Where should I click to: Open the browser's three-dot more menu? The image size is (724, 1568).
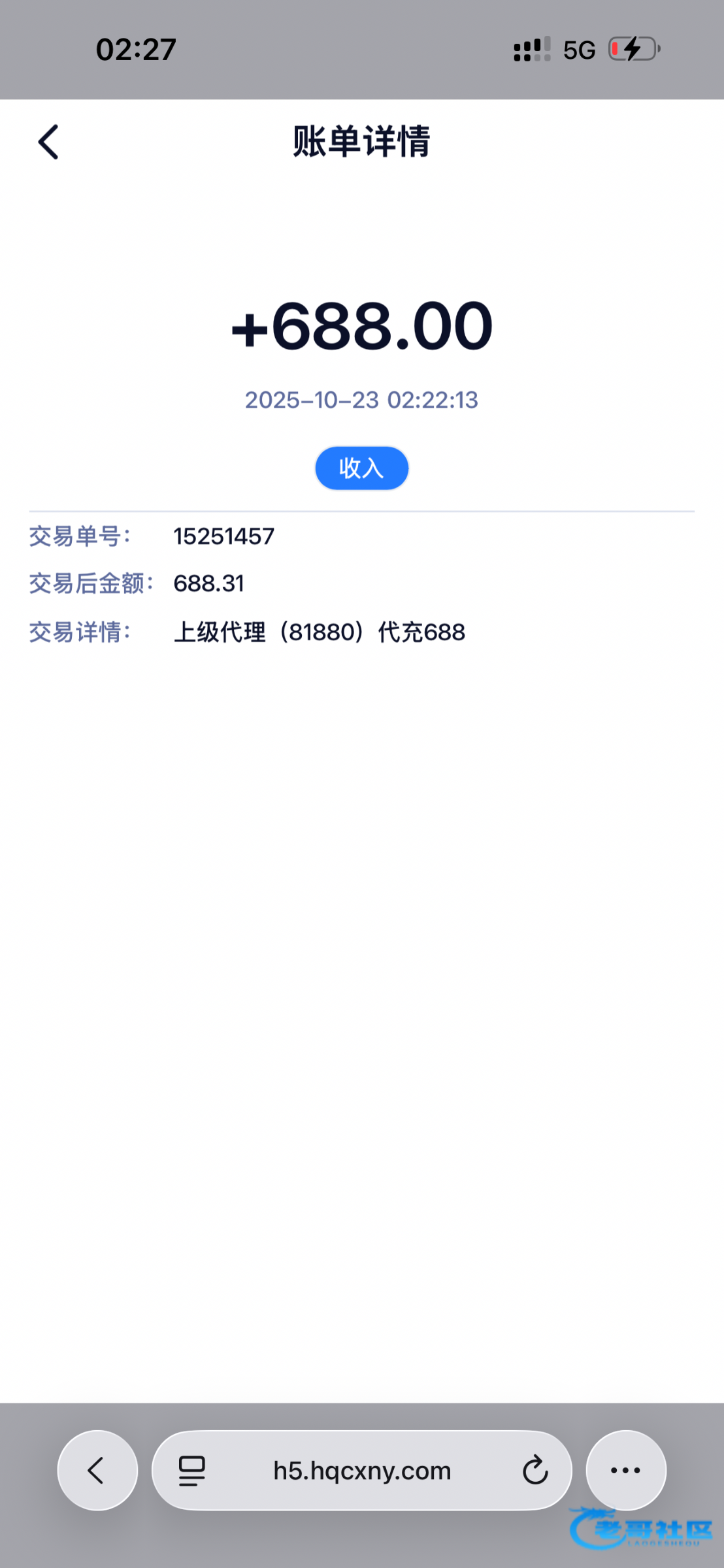(625, 1470)
